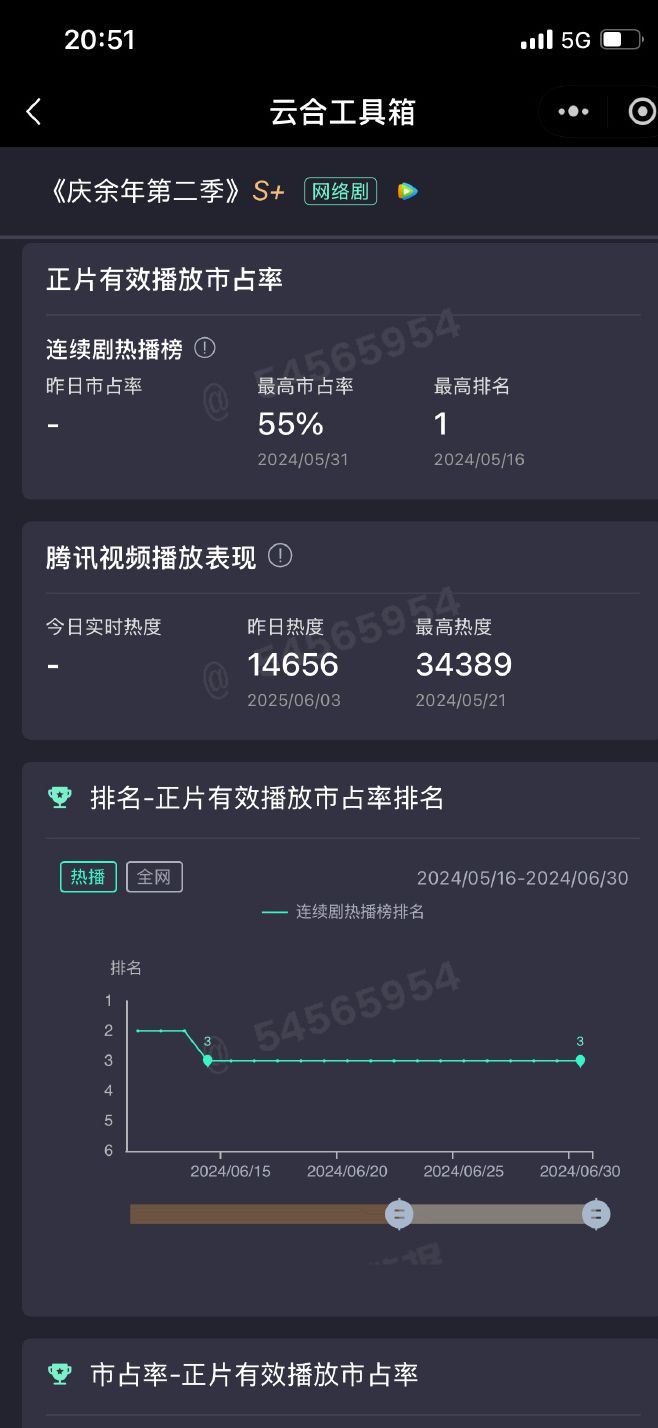Screen dimensions: 658x1428
Task: Open the info icon next to 腾讯视频播放表现
Action: click(280, 556)
